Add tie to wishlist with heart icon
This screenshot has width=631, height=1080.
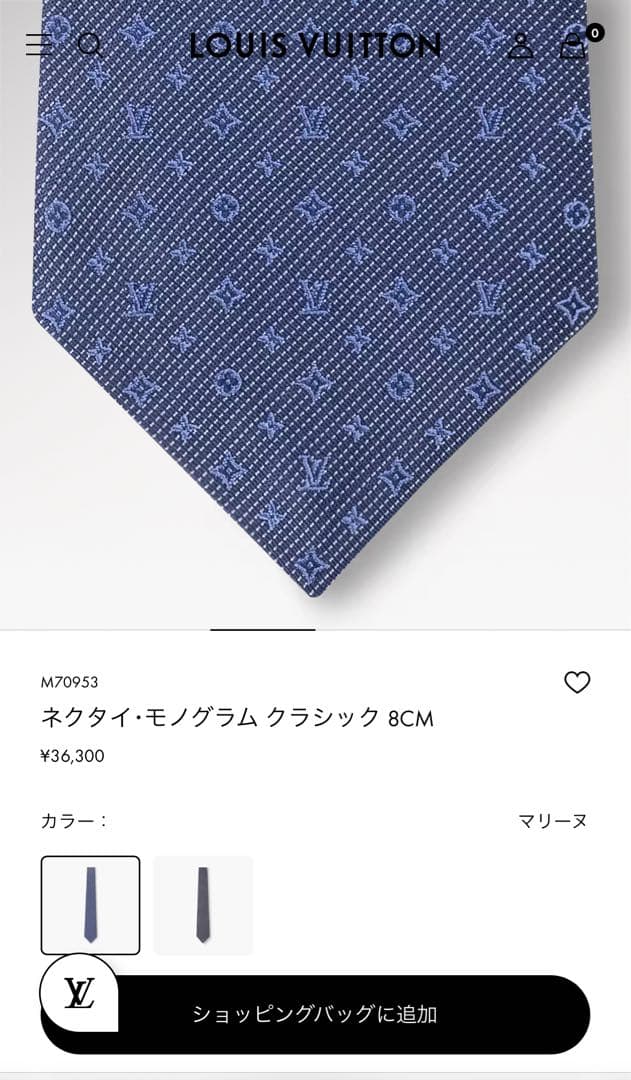tap(577, 683)
